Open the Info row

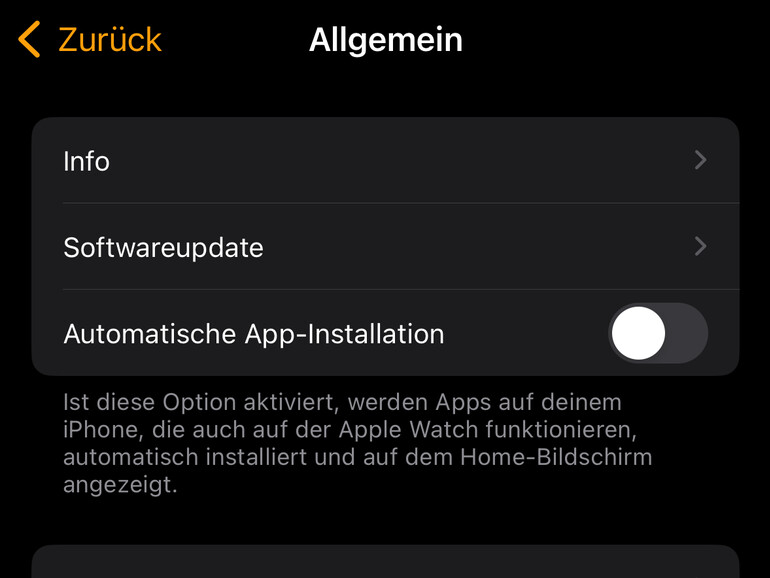tap(385, 161)
